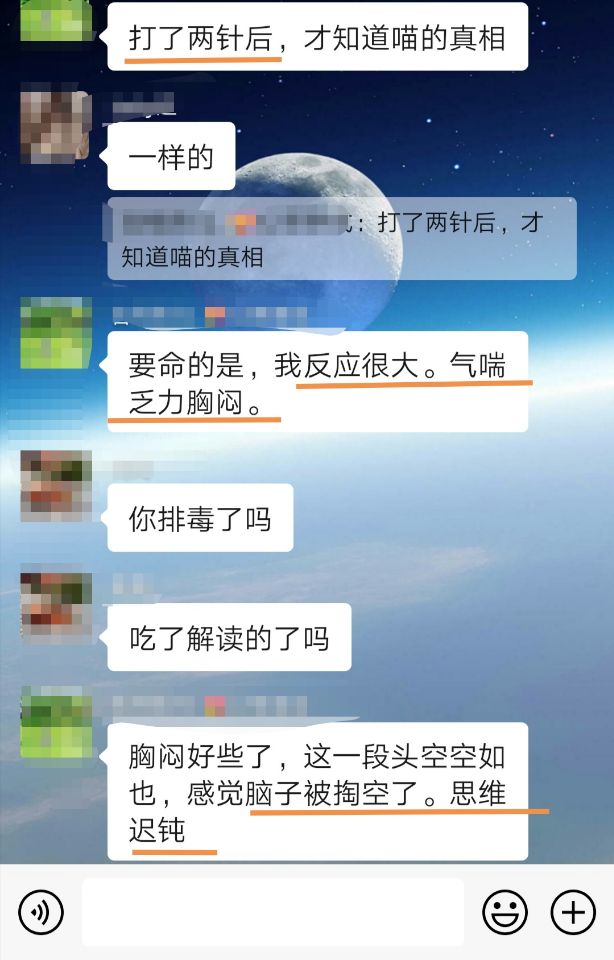The height and width of the screenshot is (960, 614).
Task: Open quoted message under 一样的
Action: (x=341, y=238)
